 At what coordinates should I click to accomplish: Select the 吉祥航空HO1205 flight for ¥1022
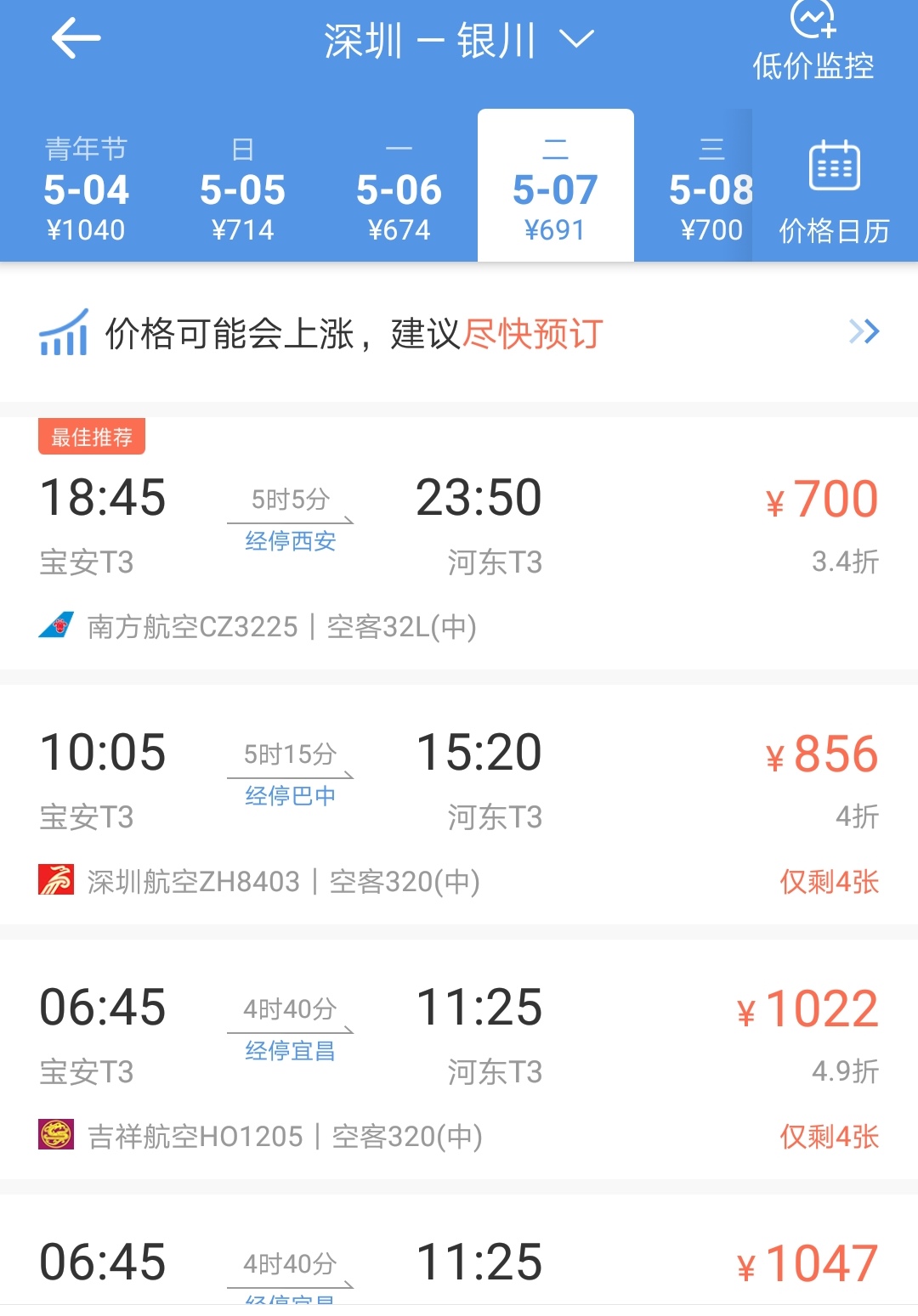(x=459, y=1058)
